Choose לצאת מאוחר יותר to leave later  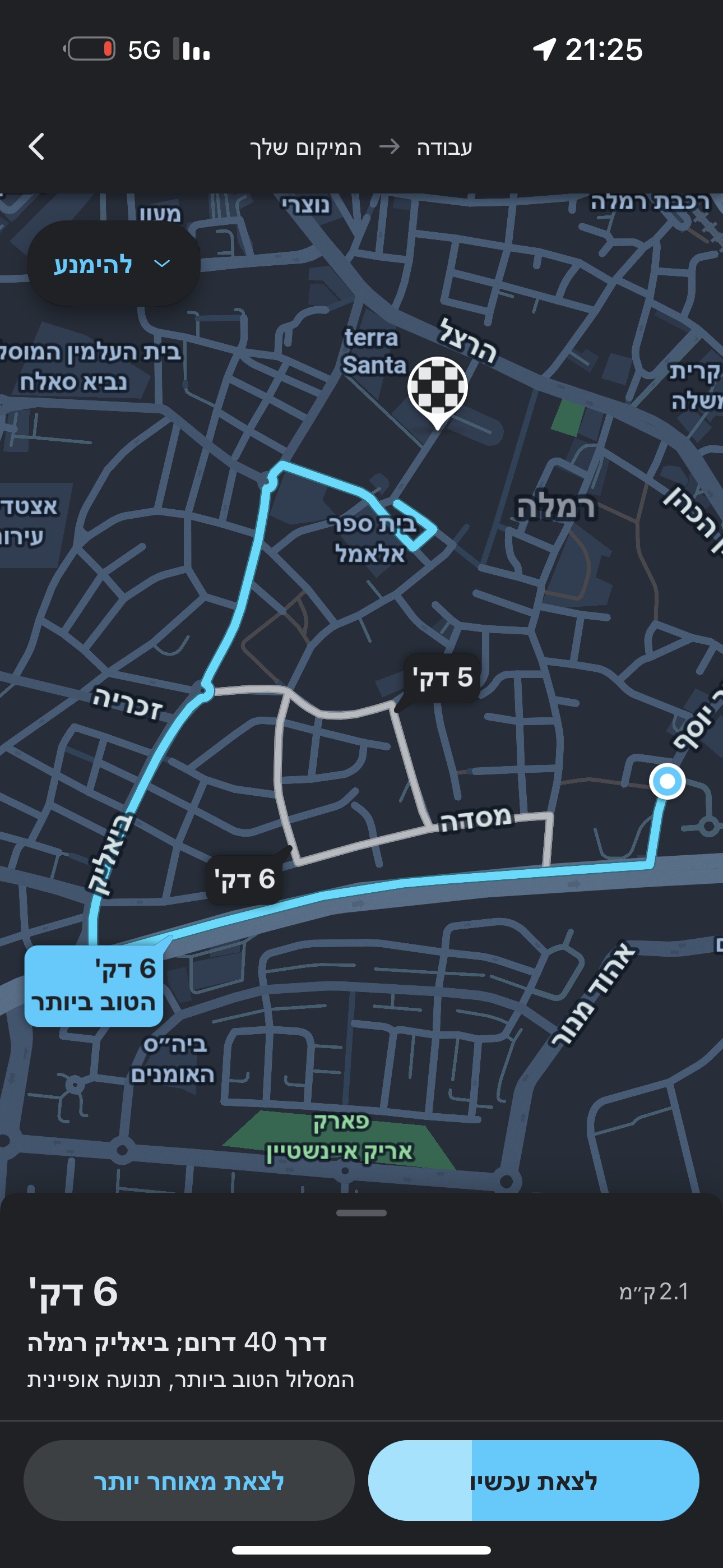tap(189, 1481)
